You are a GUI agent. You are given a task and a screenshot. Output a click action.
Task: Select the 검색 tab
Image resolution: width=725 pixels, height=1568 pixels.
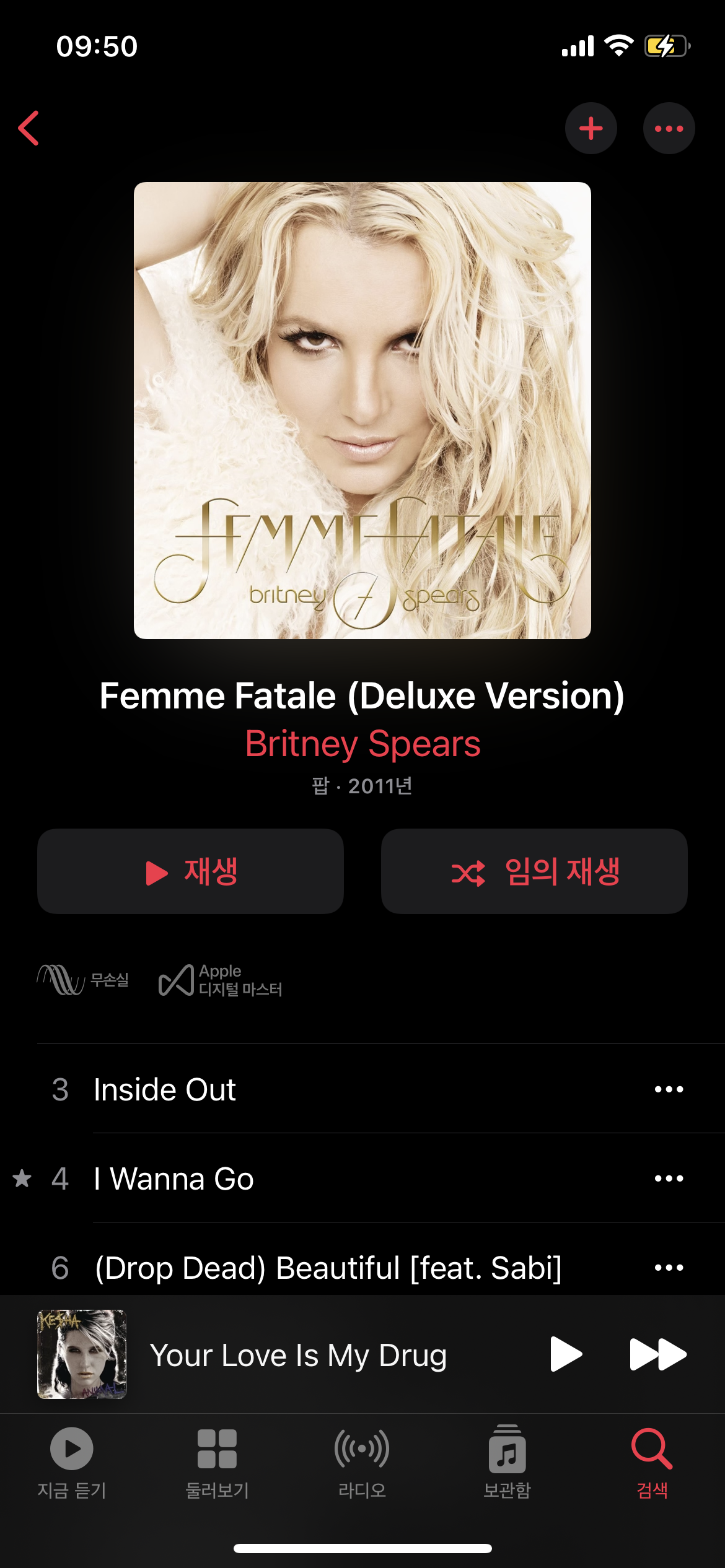652,1461
